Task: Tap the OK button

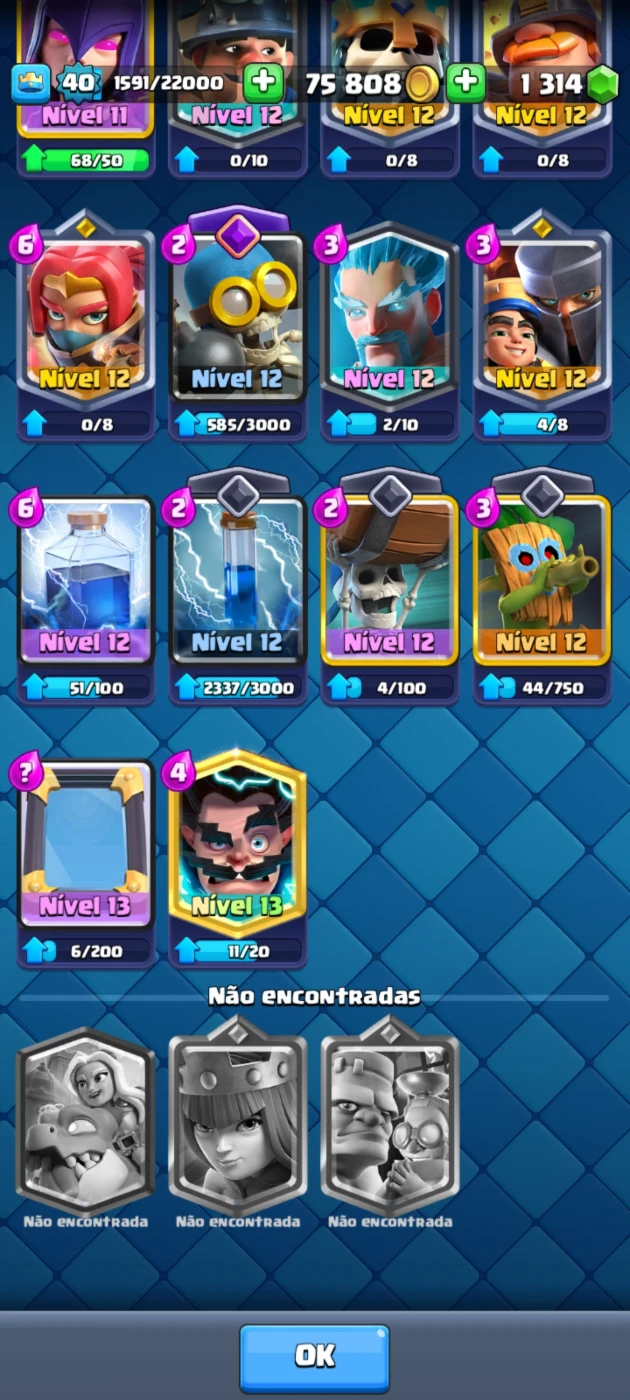Action: pyautogui.click(x=314, y=1357)
